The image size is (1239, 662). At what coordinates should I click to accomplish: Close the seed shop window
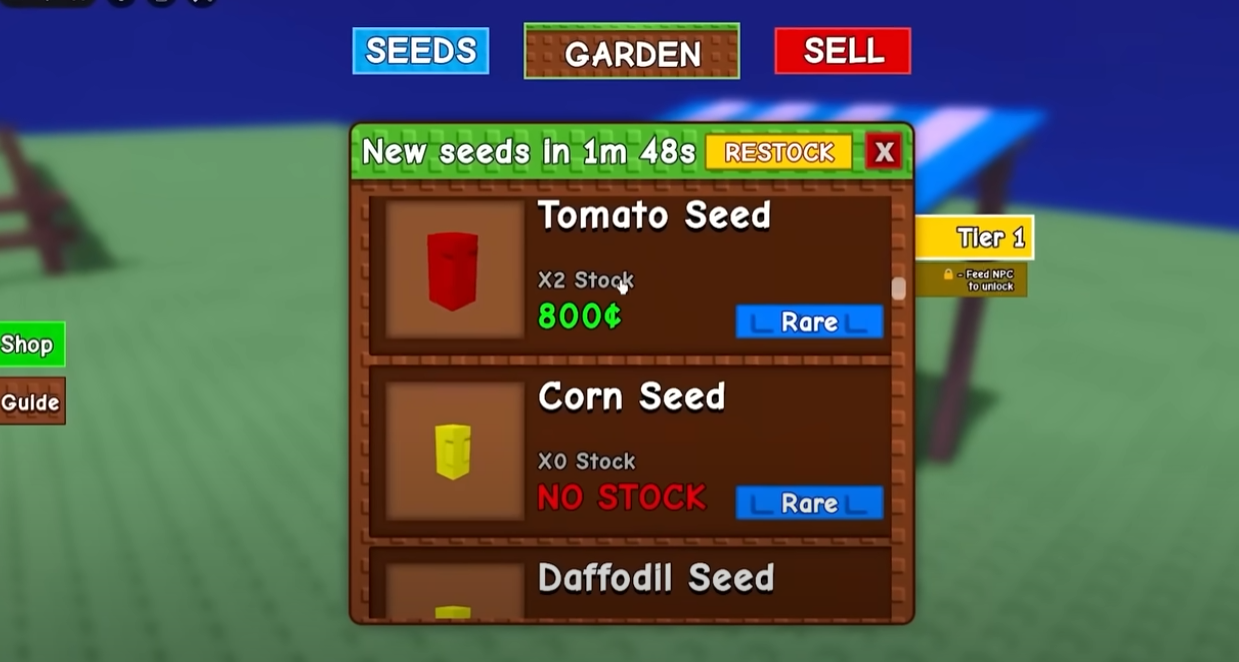pos(883,152)
